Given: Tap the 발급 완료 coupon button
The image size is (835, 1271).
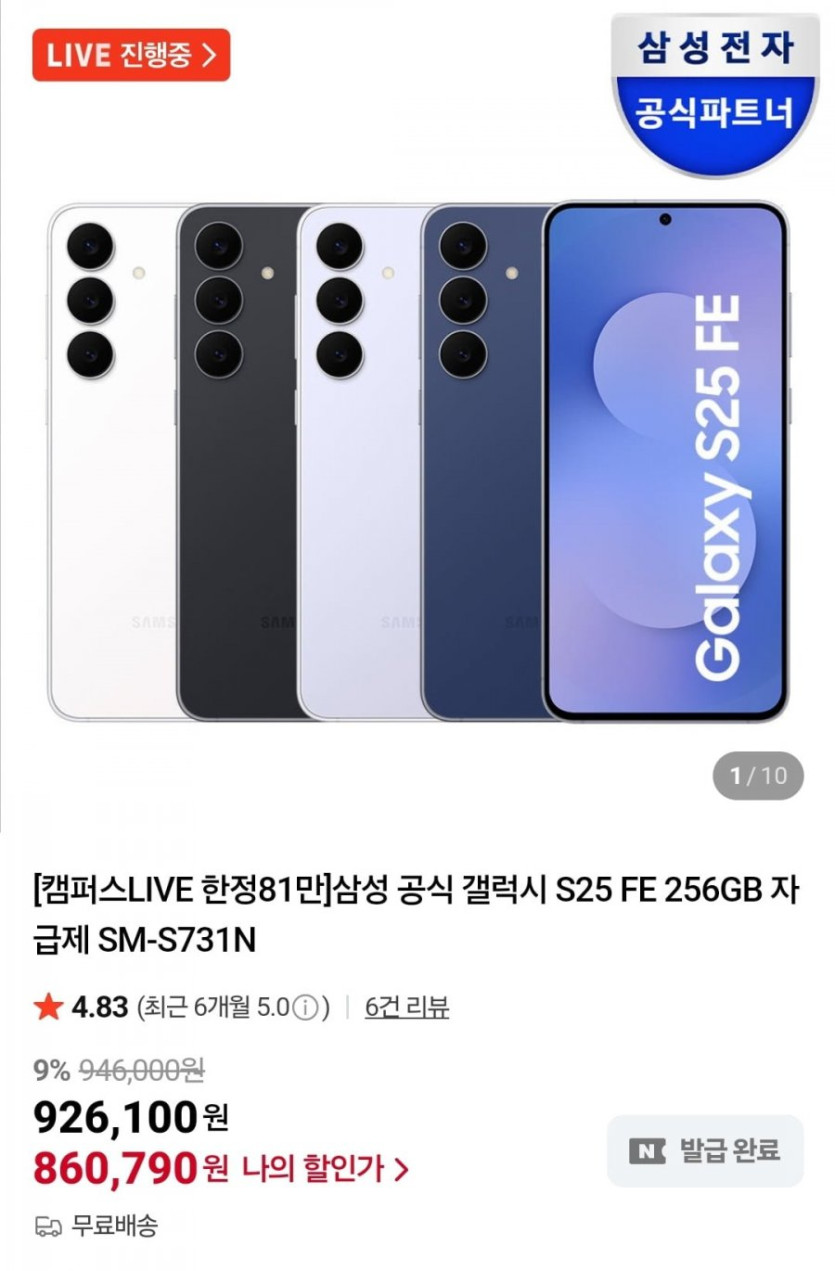Looking at the screenshot, I should 705,1151.
